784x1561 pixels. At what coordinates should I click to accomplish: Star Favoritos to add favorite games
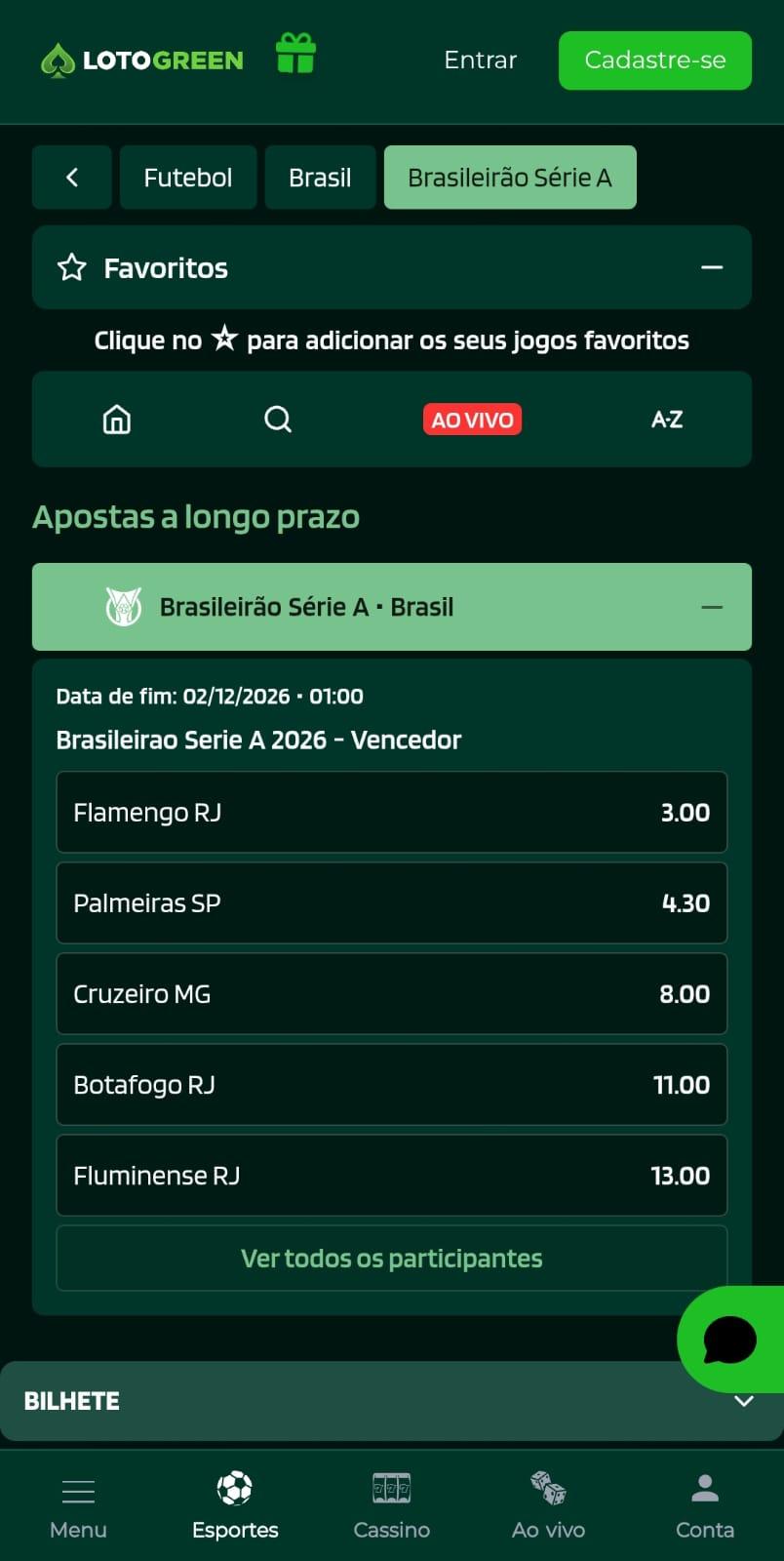[71, 267]
